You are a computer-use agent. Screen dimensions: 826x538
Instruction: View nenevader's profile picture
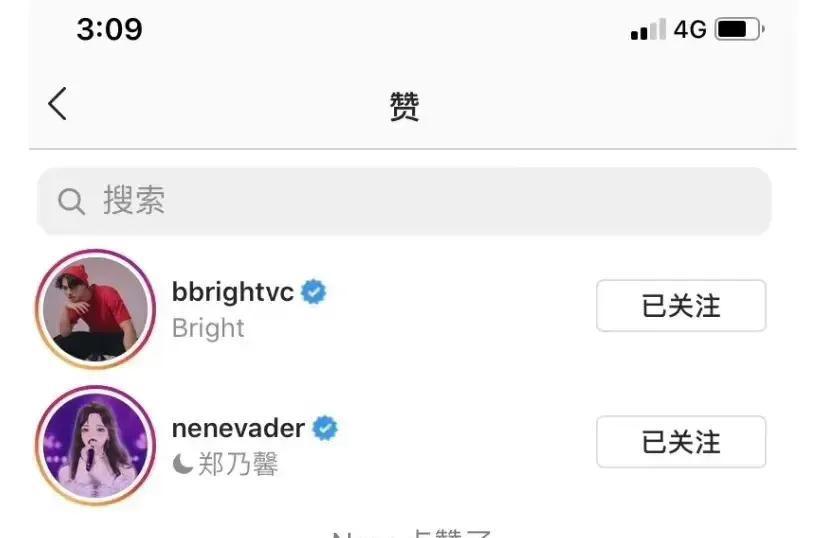95,445
